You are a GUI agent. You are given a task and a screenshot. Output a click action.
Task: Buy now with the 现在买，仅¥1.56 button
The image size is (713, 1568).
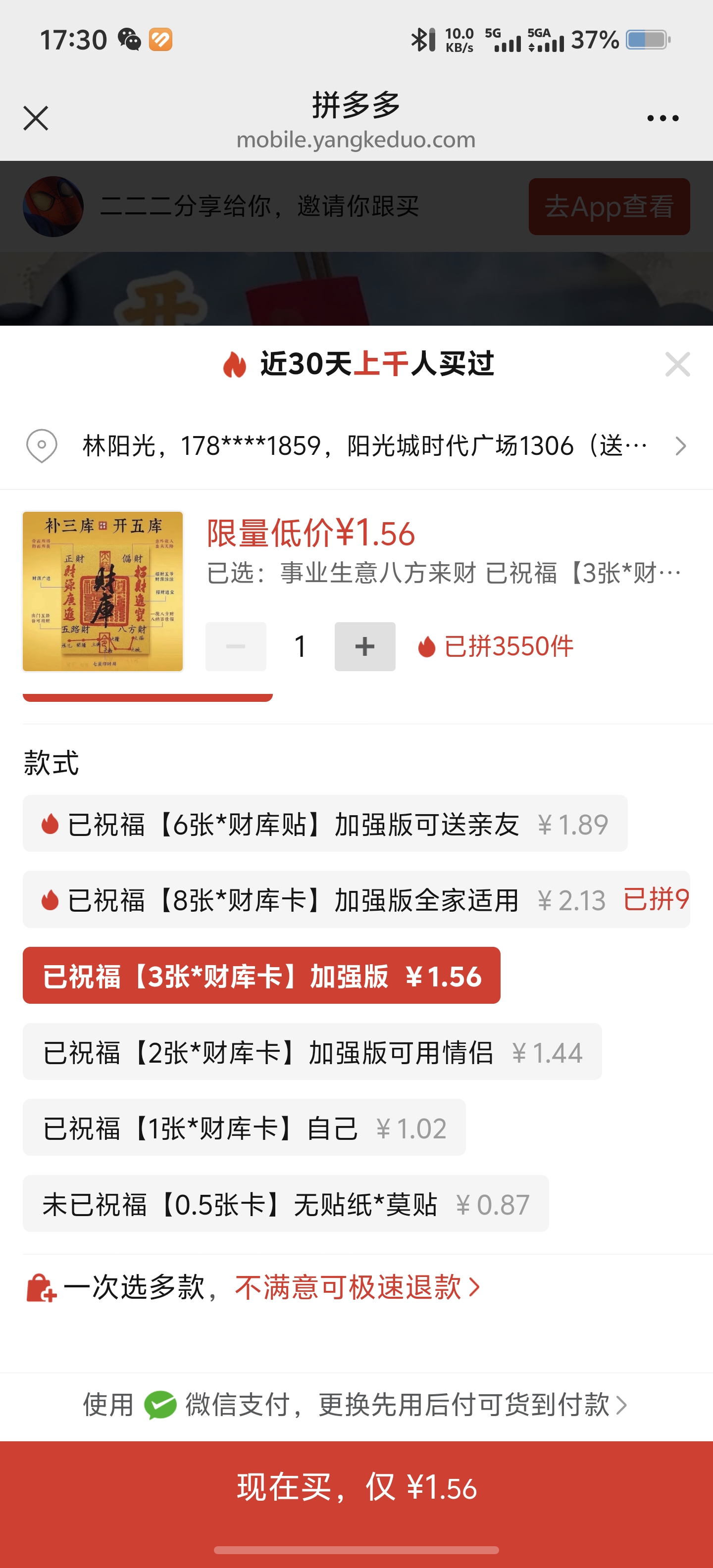[x=356, y=1488]
